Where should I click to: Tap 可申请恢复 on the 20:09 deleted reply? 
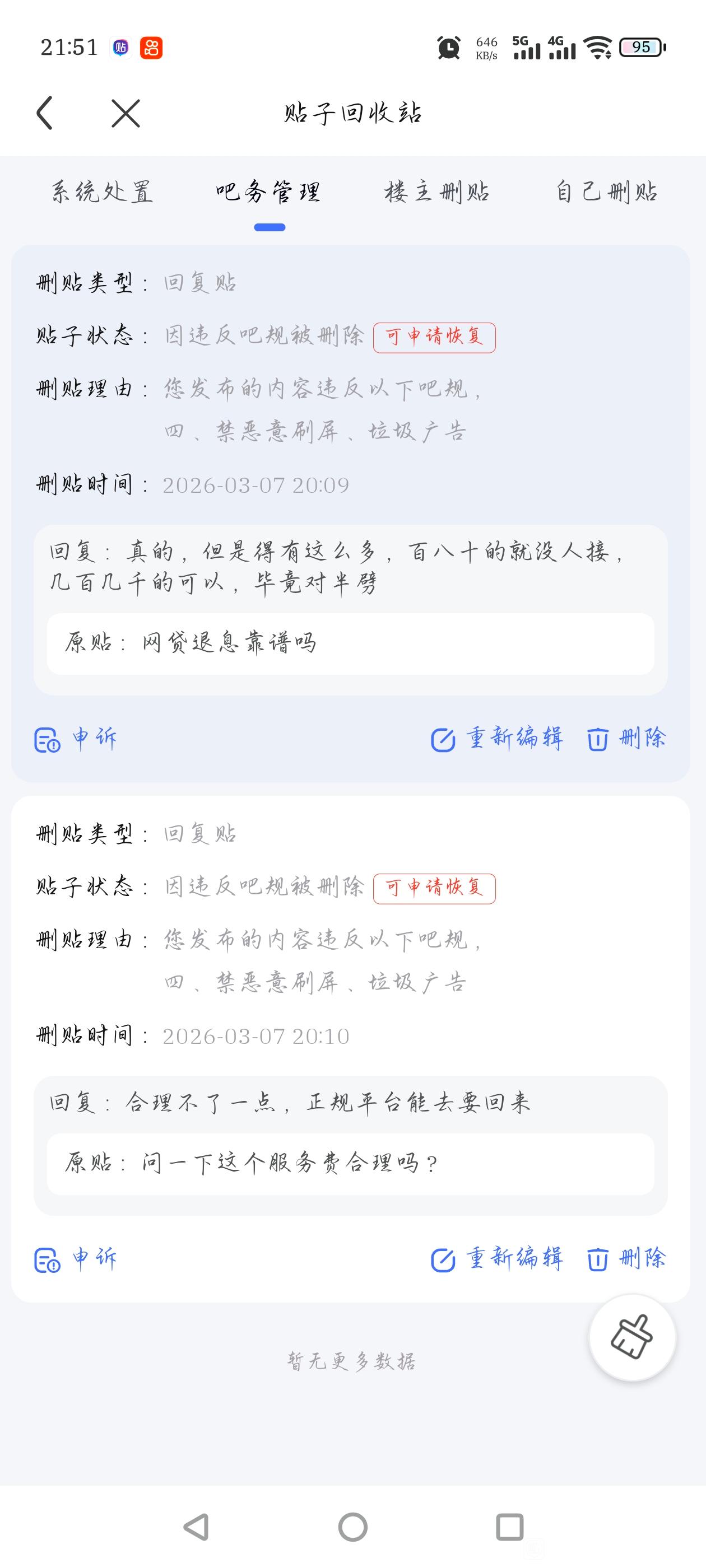click(x=434, y=337)
